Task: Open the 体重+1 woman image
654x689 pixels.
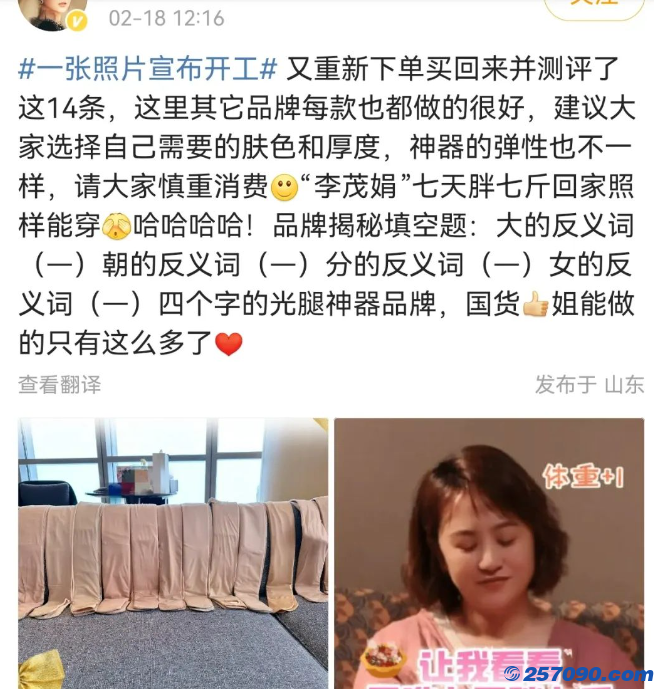Action: (489, 553)
